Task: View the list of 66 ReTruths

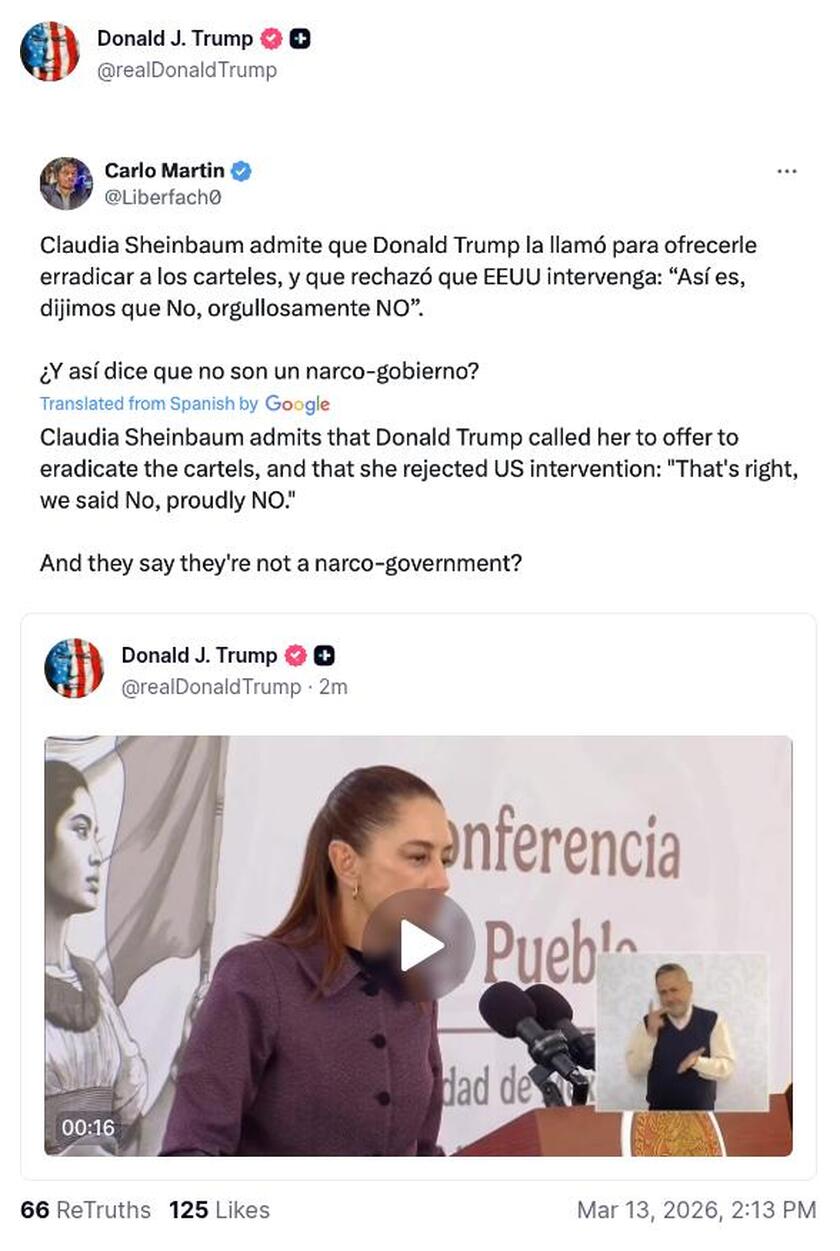Action: [x=86, y=1210]
